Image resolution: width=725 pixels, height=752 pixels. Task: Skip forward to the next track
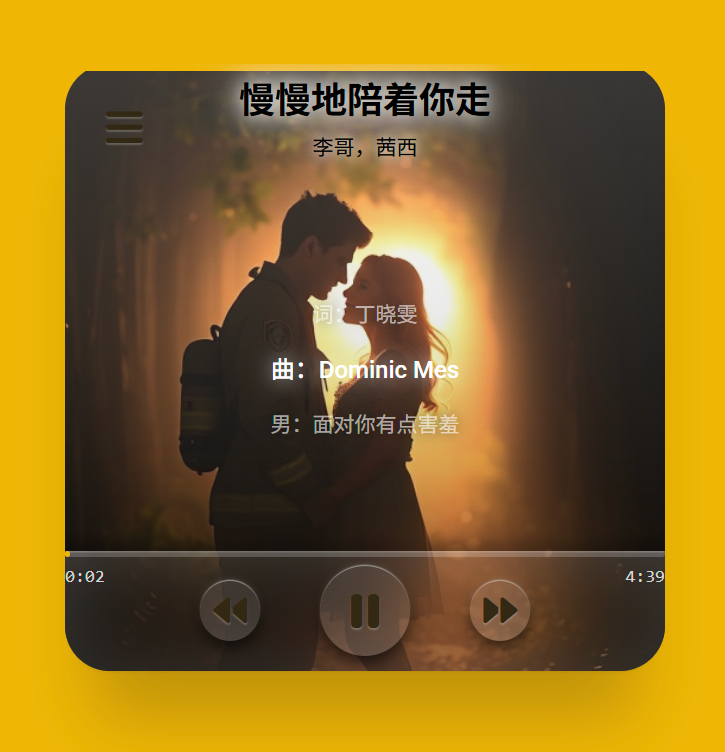click(x=500, y=610)
